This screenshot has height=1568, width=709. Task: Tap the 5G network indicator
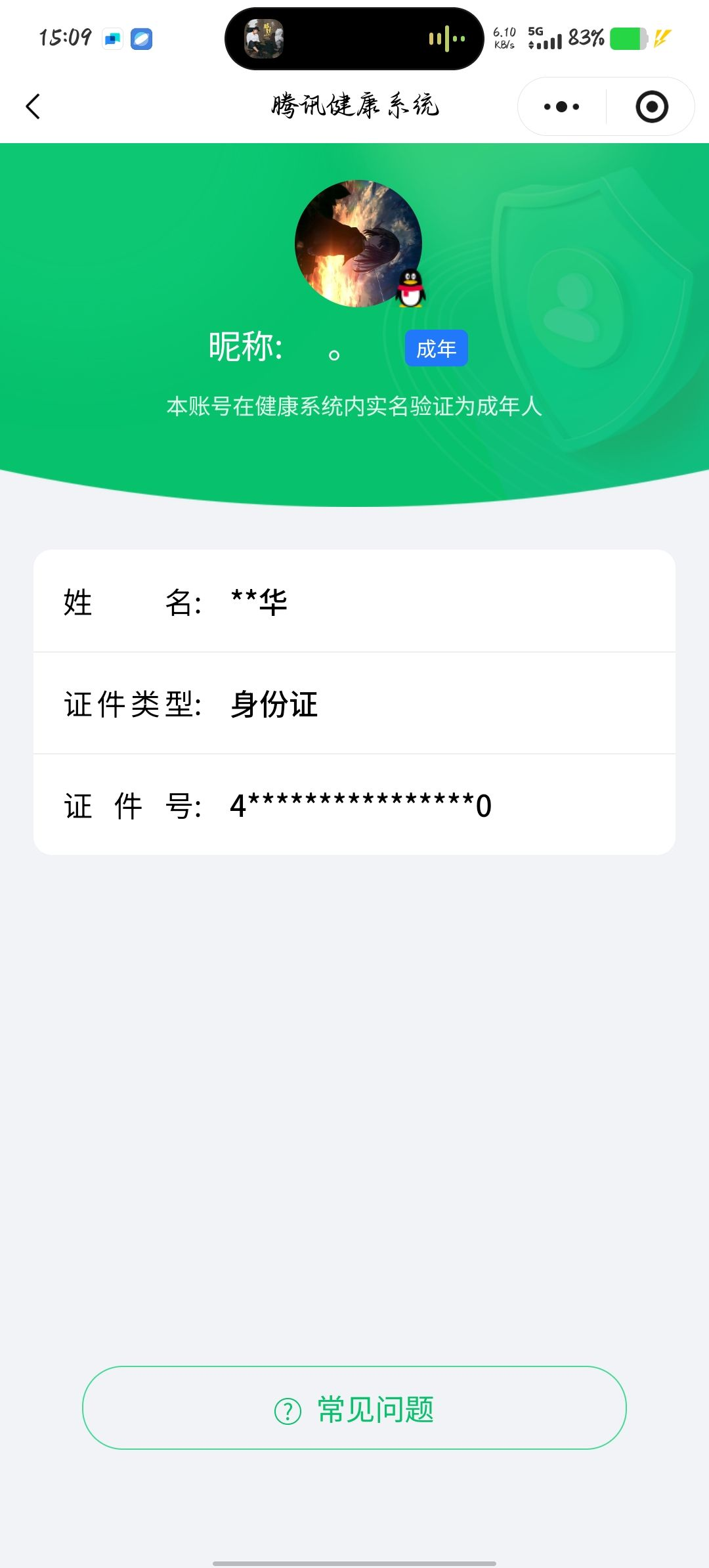536,32
